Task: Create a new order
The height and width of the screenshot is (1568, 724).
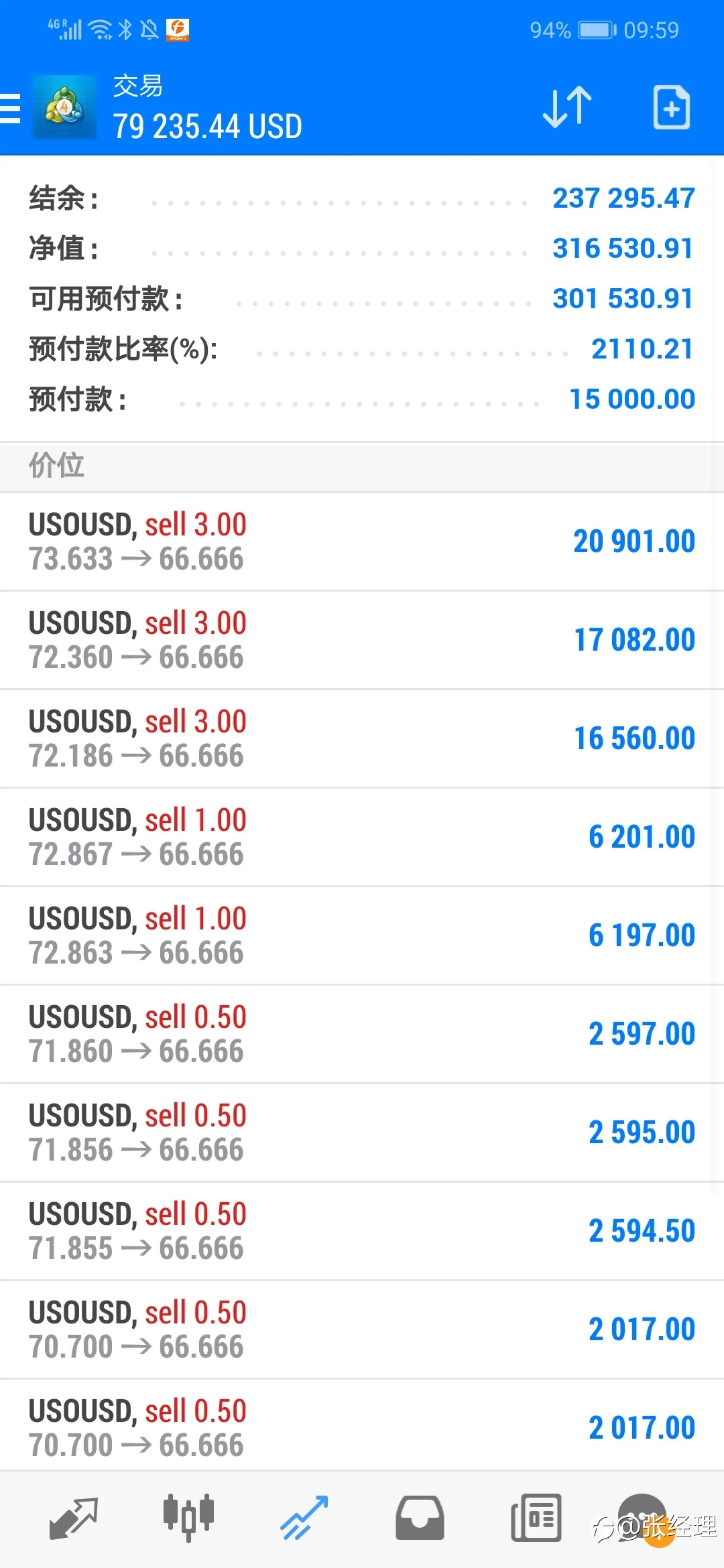Action: pyautogui.click(x=671, y=107)
